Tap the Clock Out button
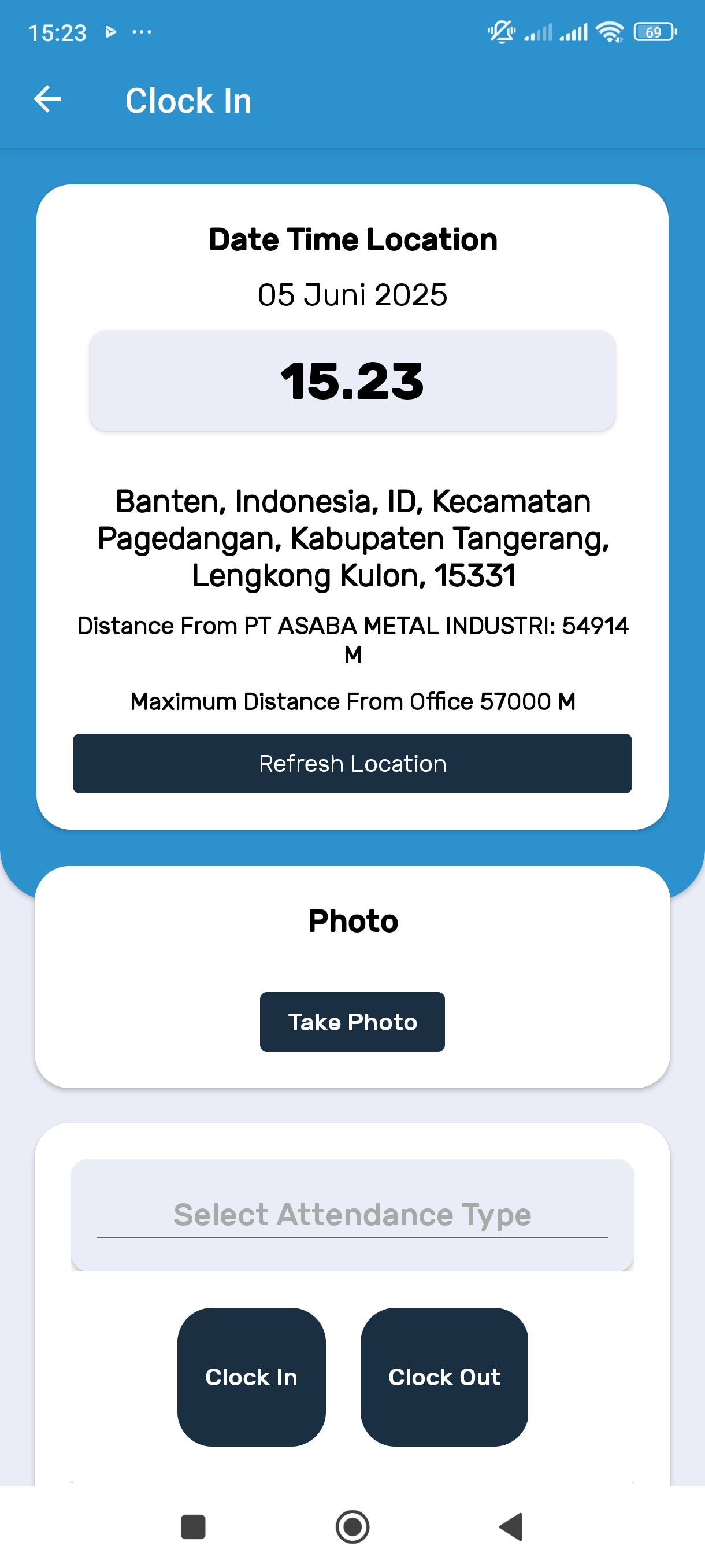 [x=444, y=1377]
